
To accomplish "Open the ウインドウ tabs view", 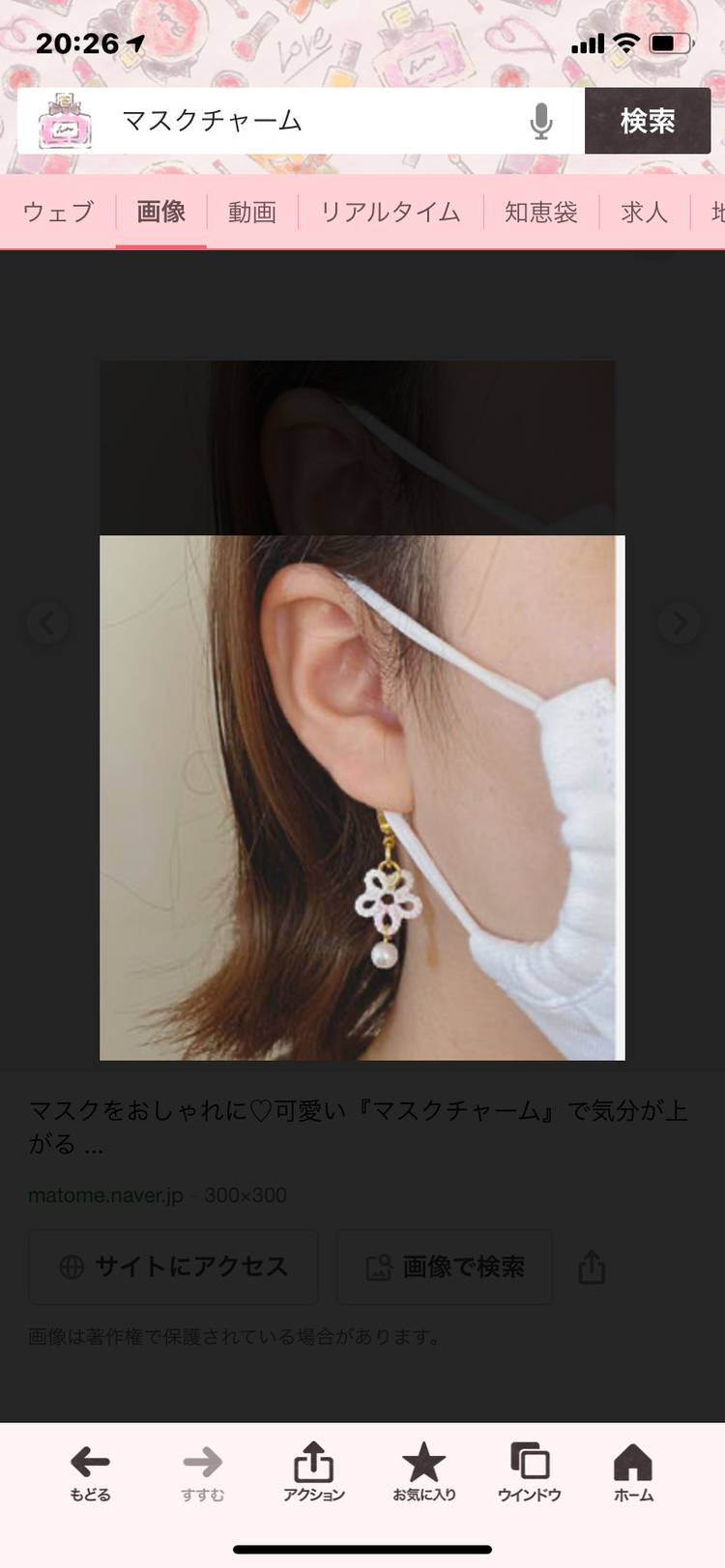I will pyautogui.click(x=529, y=1472).
